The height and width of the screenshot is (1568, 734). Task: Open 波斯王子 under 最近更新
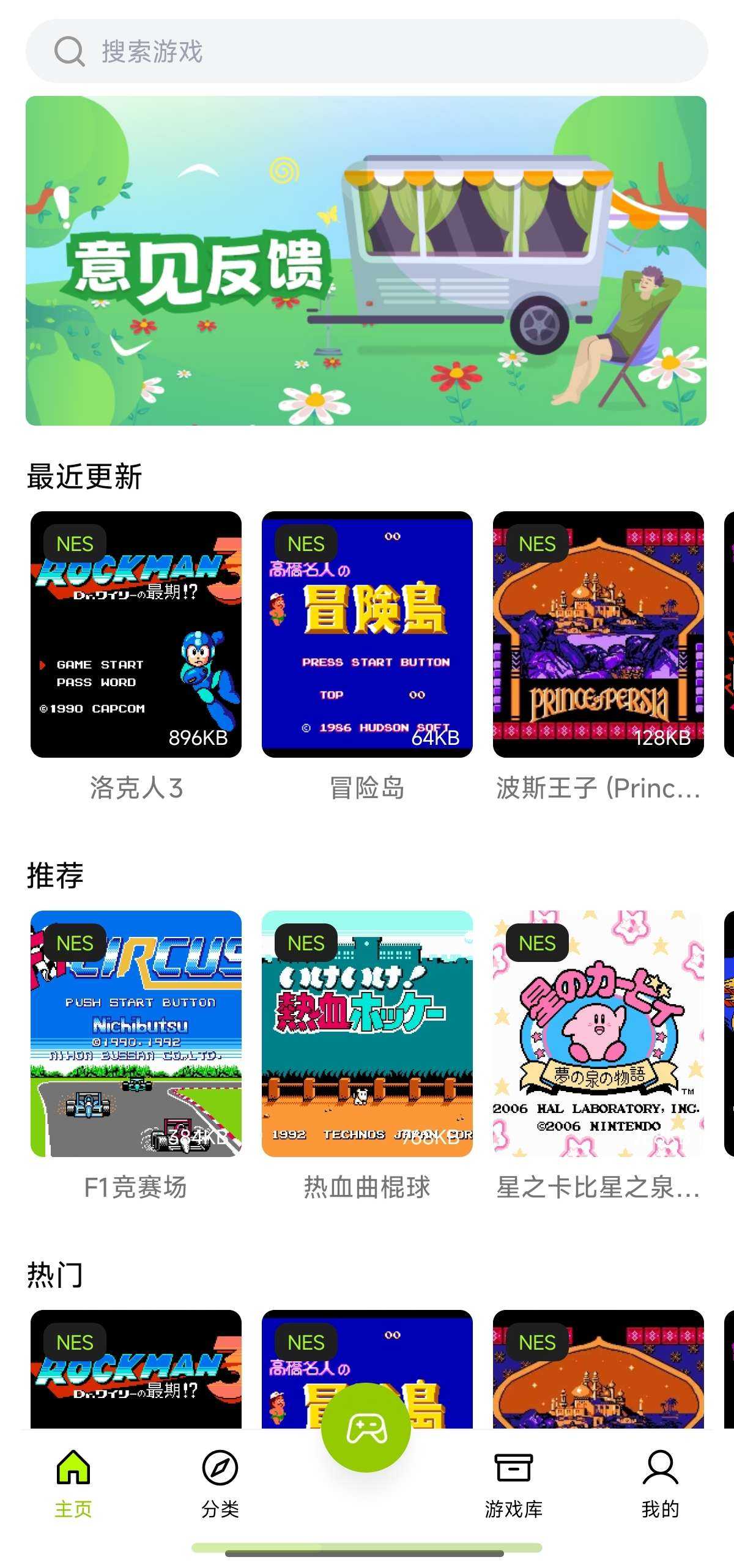pos(598,634)
